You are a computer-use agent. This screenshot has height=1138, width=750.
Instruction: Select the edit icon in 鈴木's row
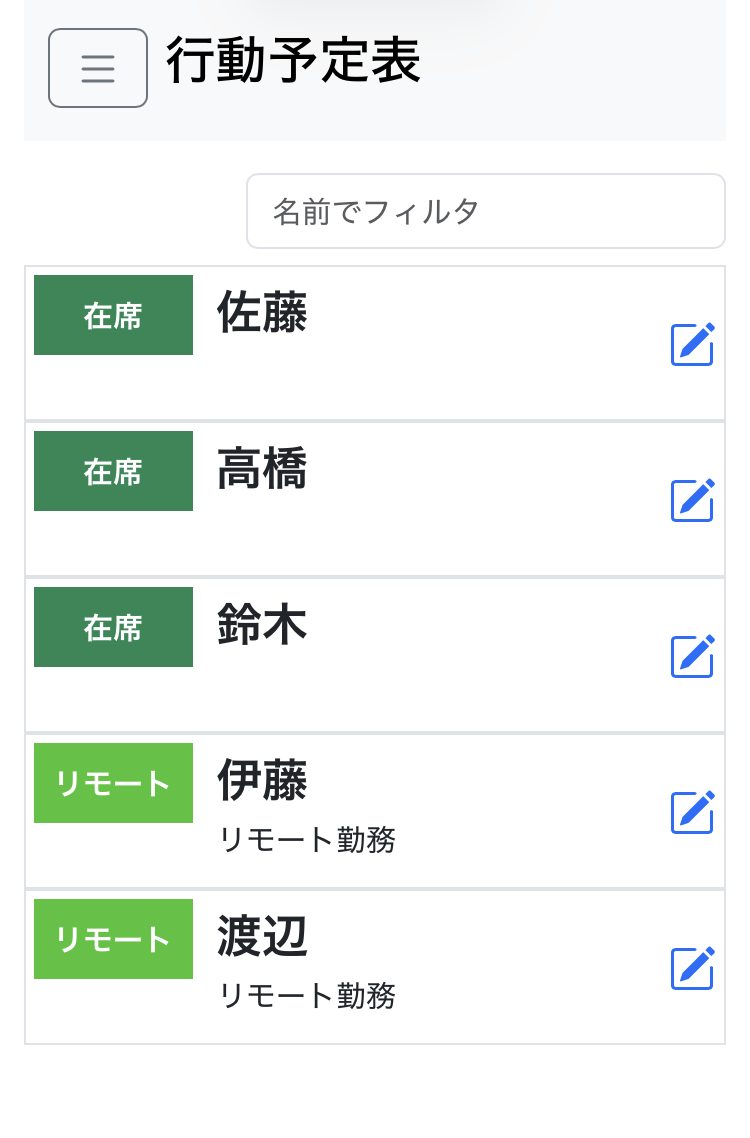pyautogui.click(x=692, y=657)
